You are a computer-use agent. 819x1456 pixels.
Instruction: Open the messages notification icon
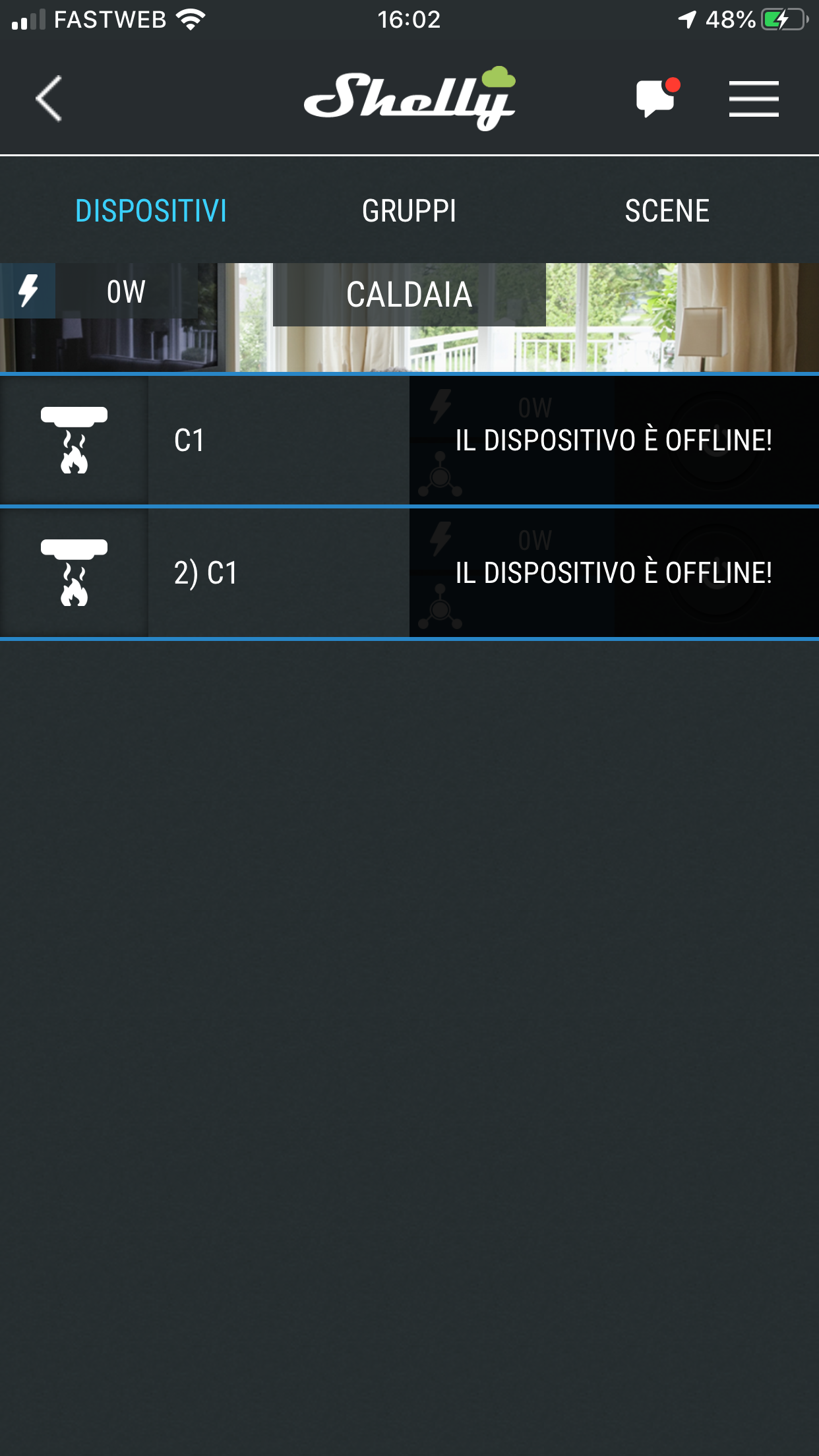point(655,99)
